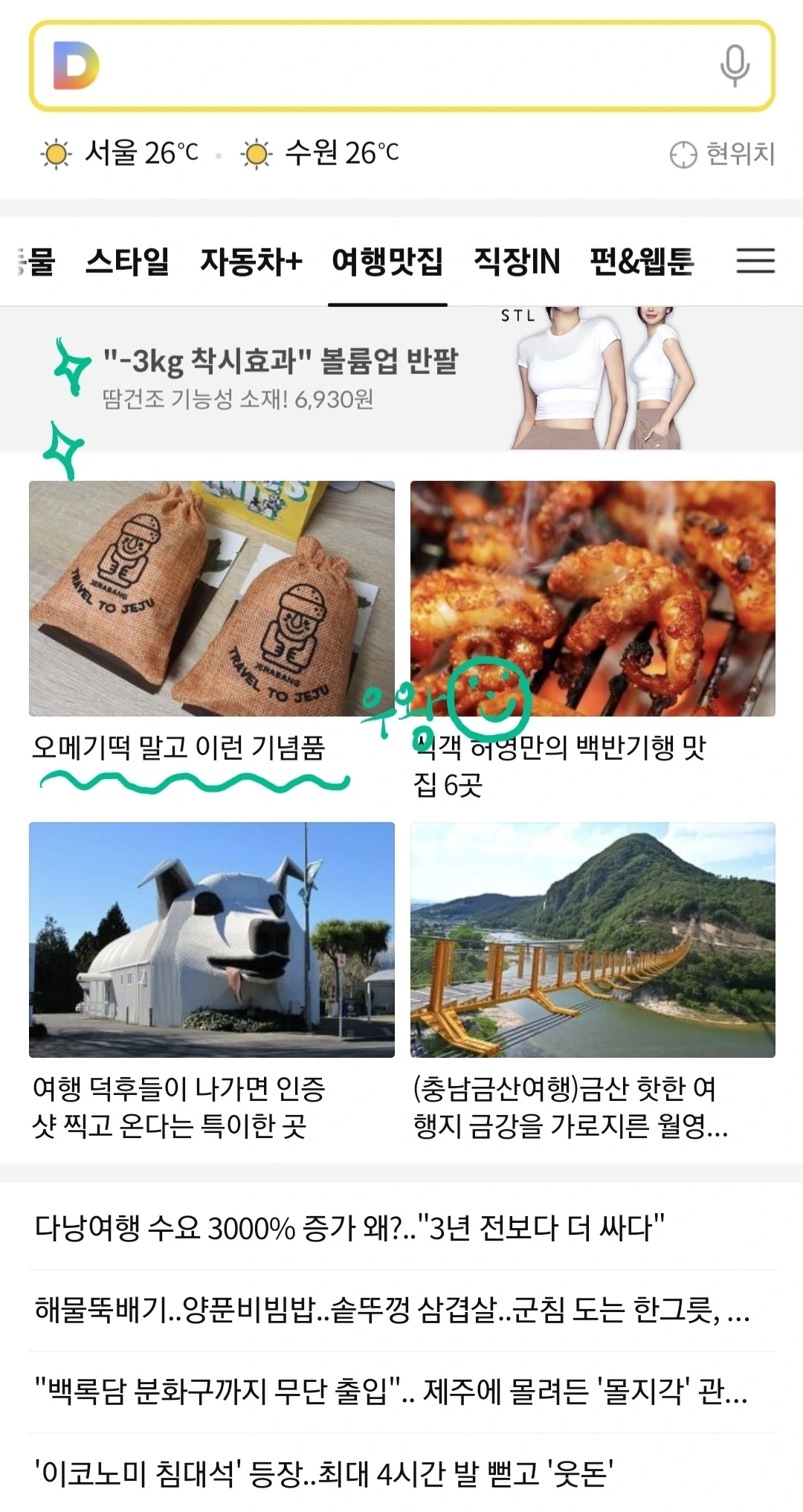Open Suwon 26°C weather details
The height and width of the screenshot is (1512, 803).
pyautogui.click(x=320, y=154)
